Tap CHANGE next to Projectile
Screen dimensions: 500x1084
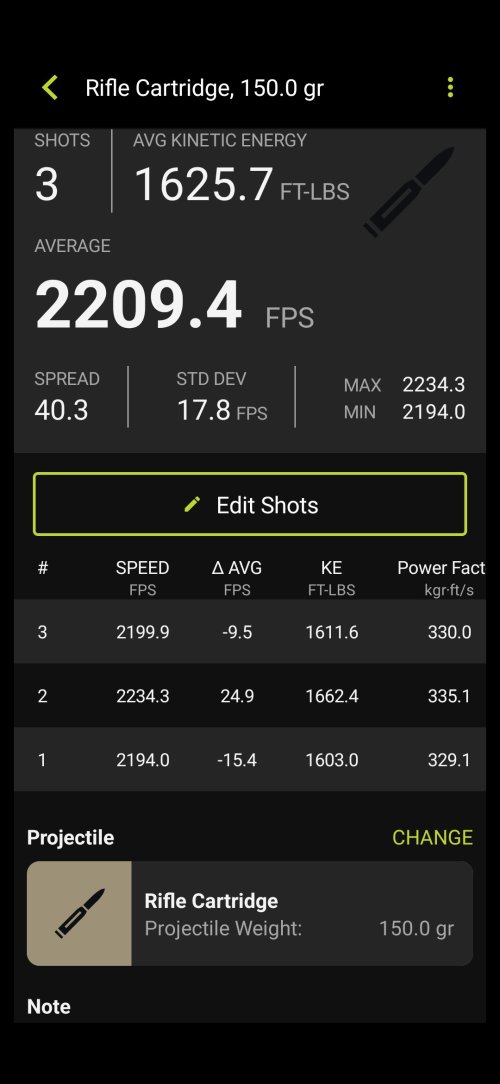point(432,837)
